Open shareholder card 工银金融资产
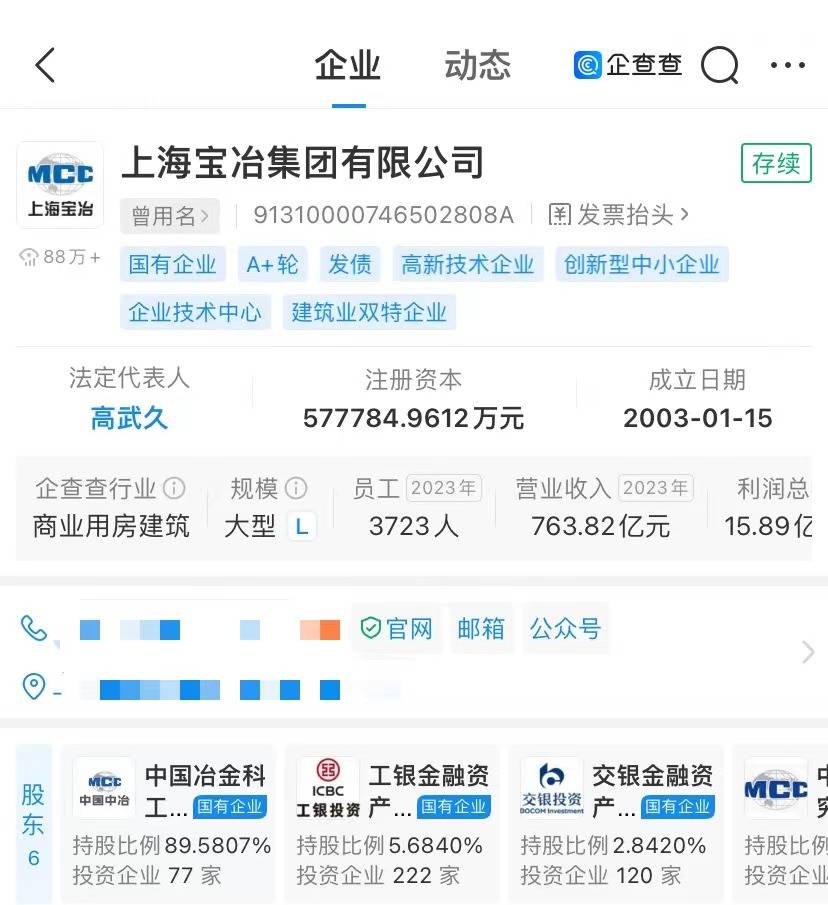Image resolution: width=828 pixels, height=905 pixels. coord(392,822)
